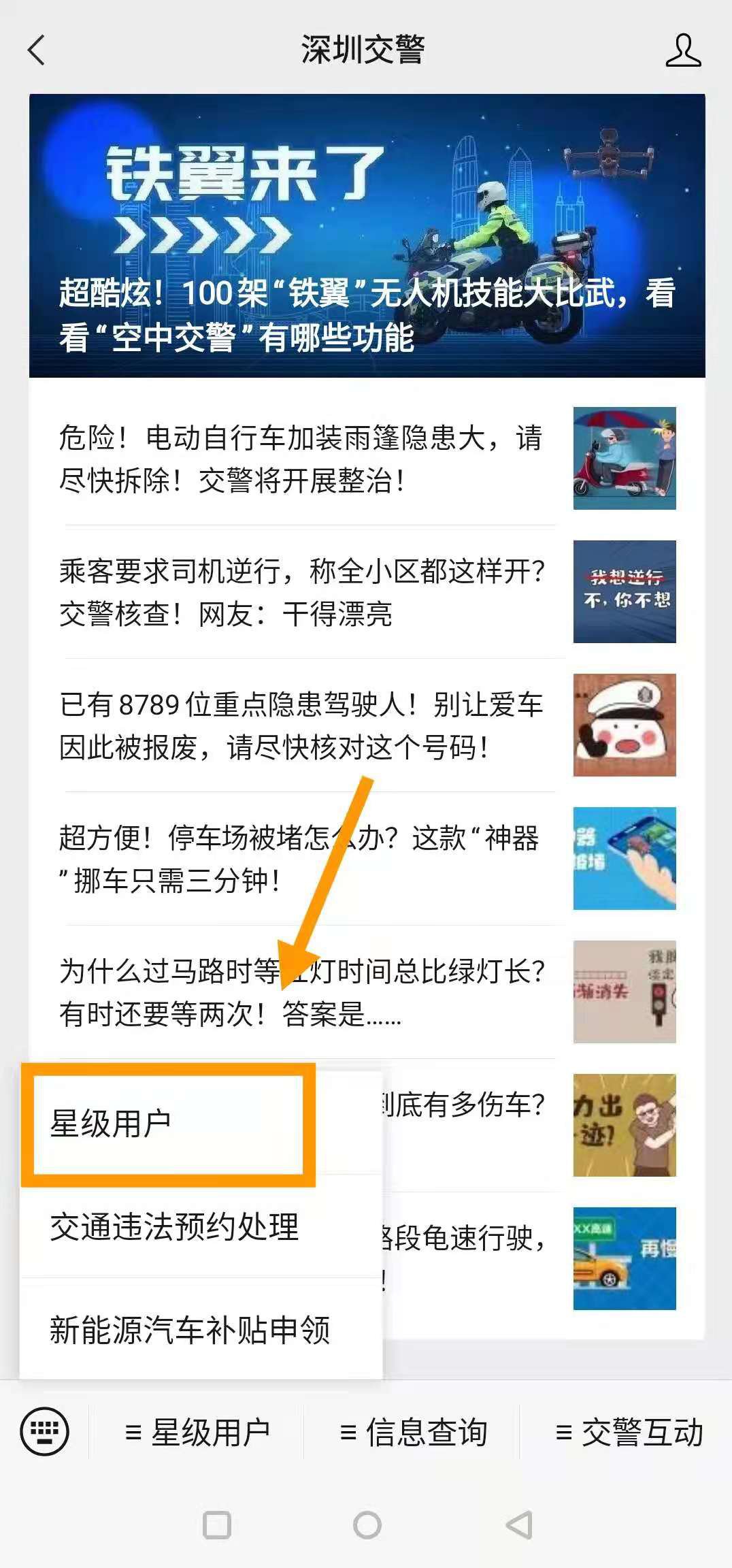Tap the system home button
This screenshot has height=1568, width=732.
367,1525
